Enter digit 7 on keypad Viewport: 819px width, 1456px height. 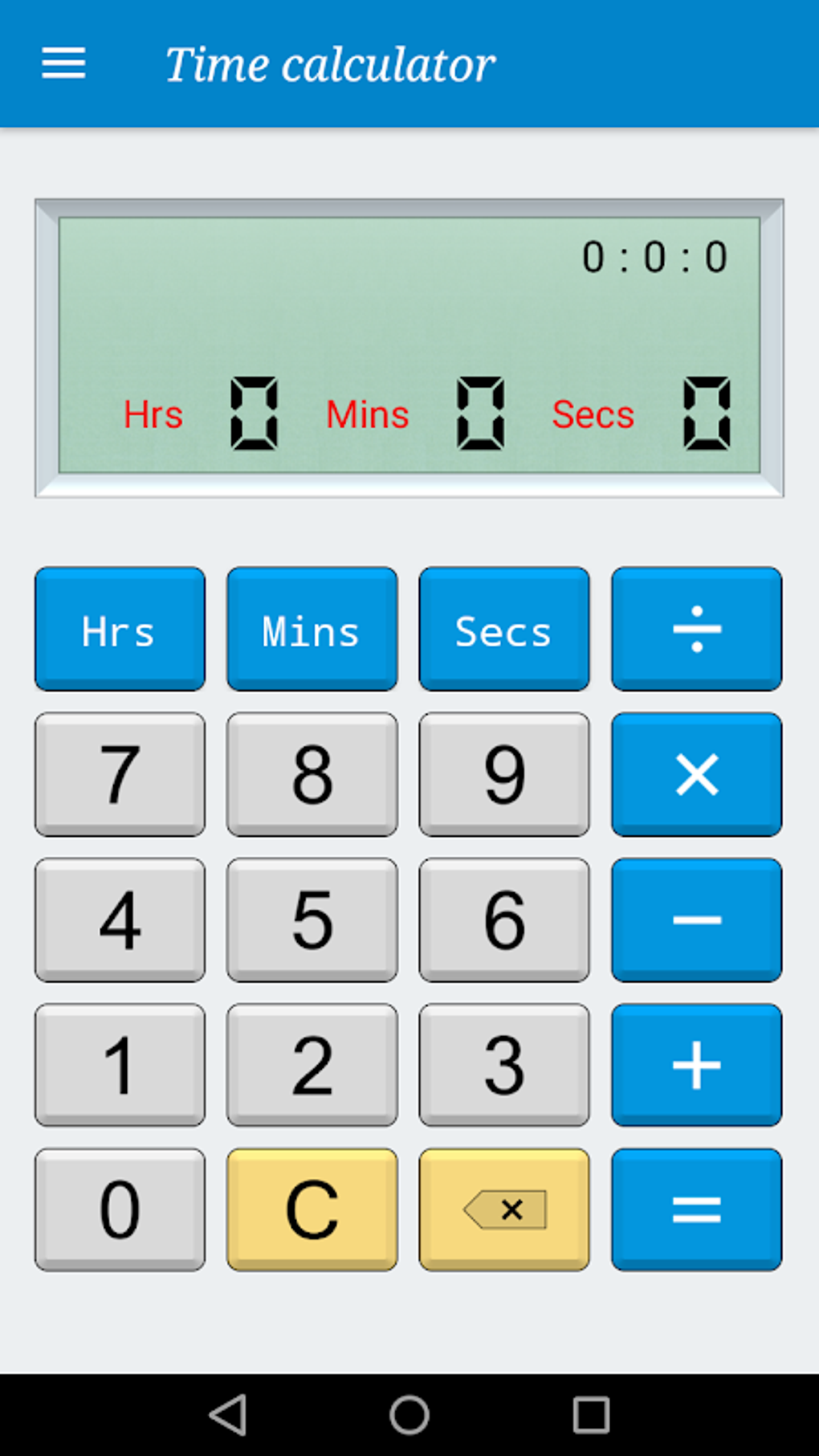point(120,774)
